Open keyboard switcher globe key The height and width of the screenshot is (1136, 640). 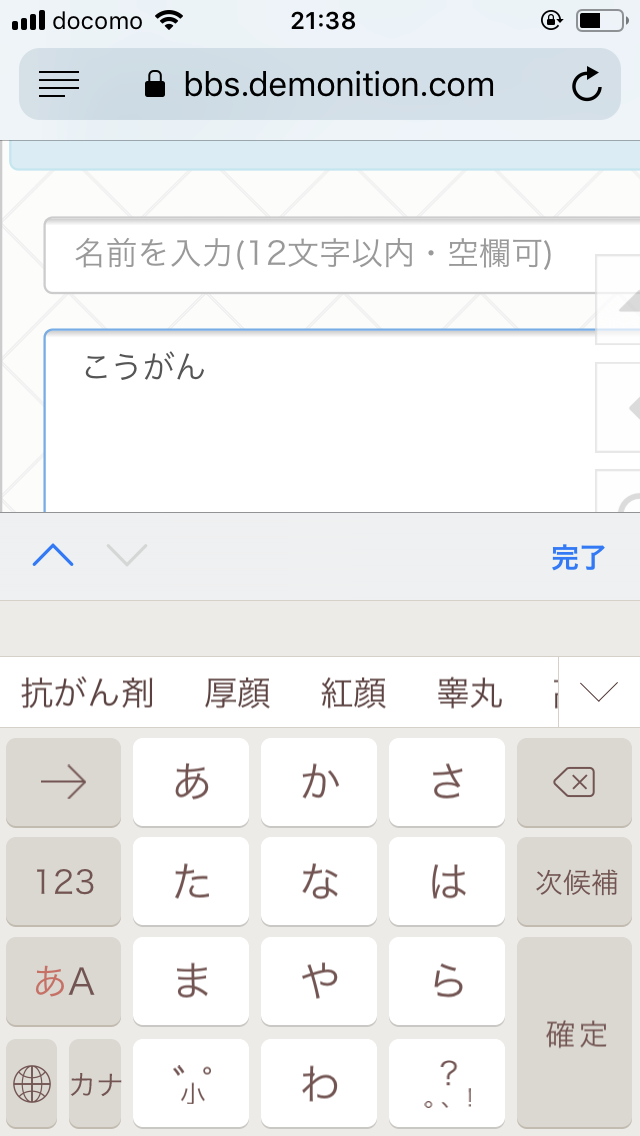(32, 1084)
